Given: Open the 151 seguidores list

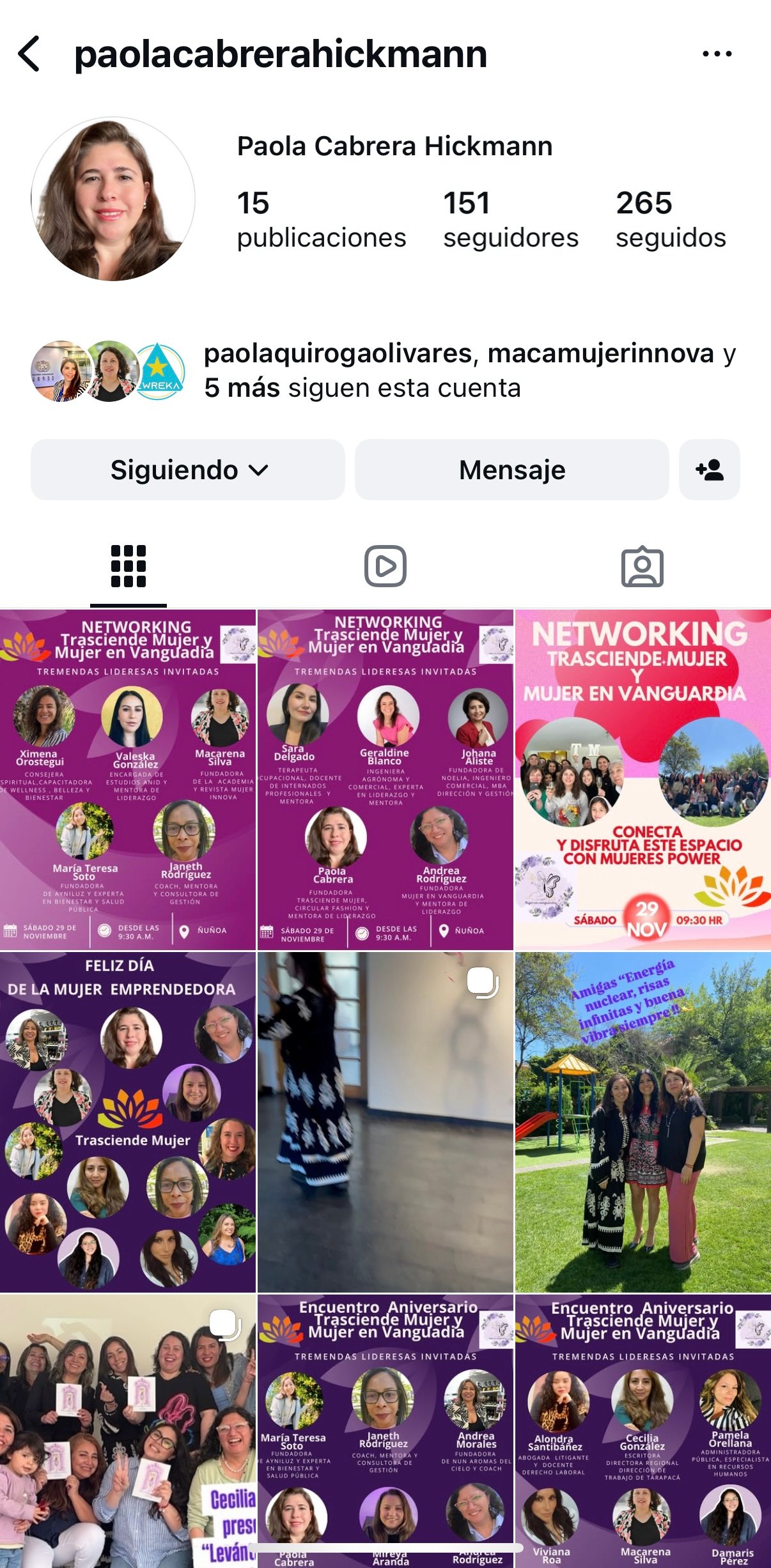Looking at the screenshot, I should (x=510, y=219).
